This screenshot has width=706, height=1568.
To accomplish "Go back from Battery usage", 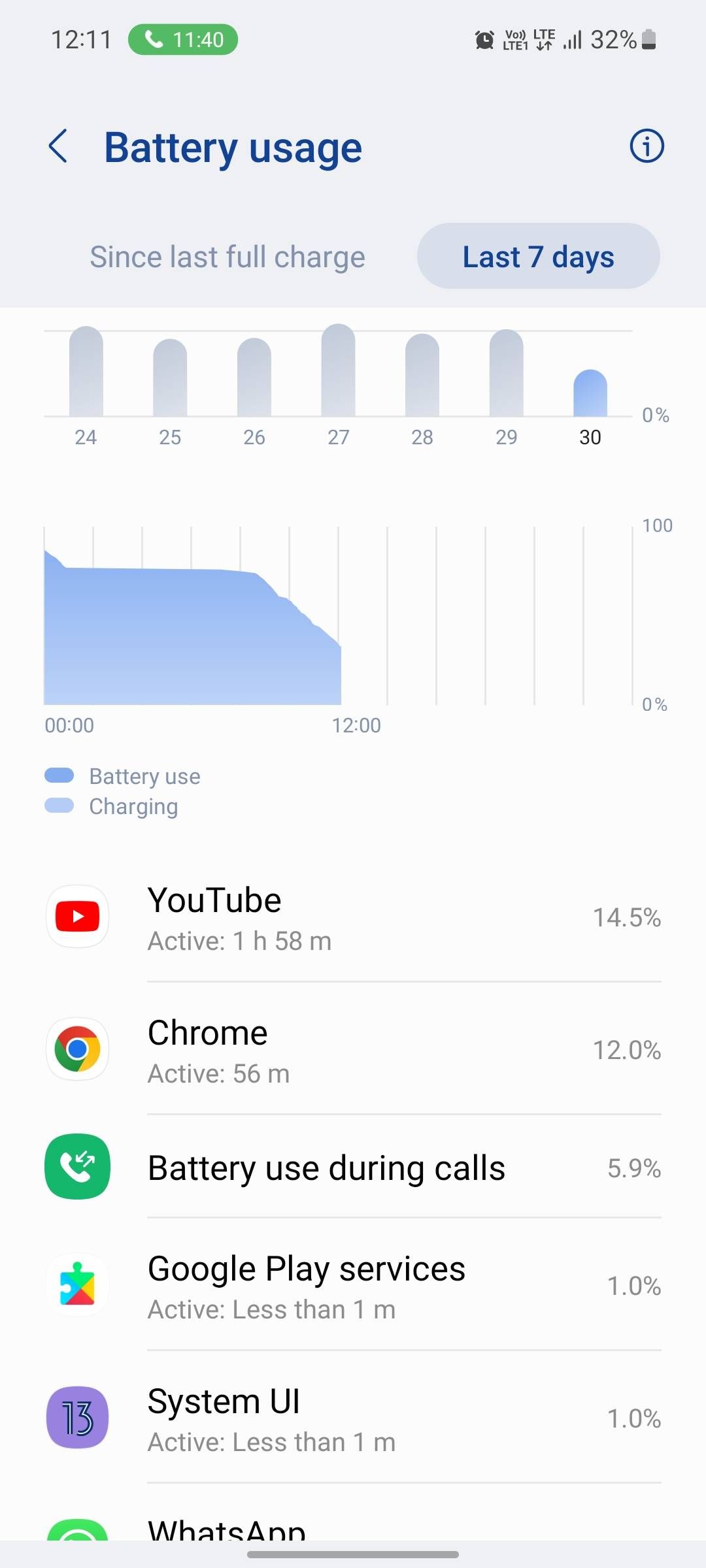I will tap(58, 146).
